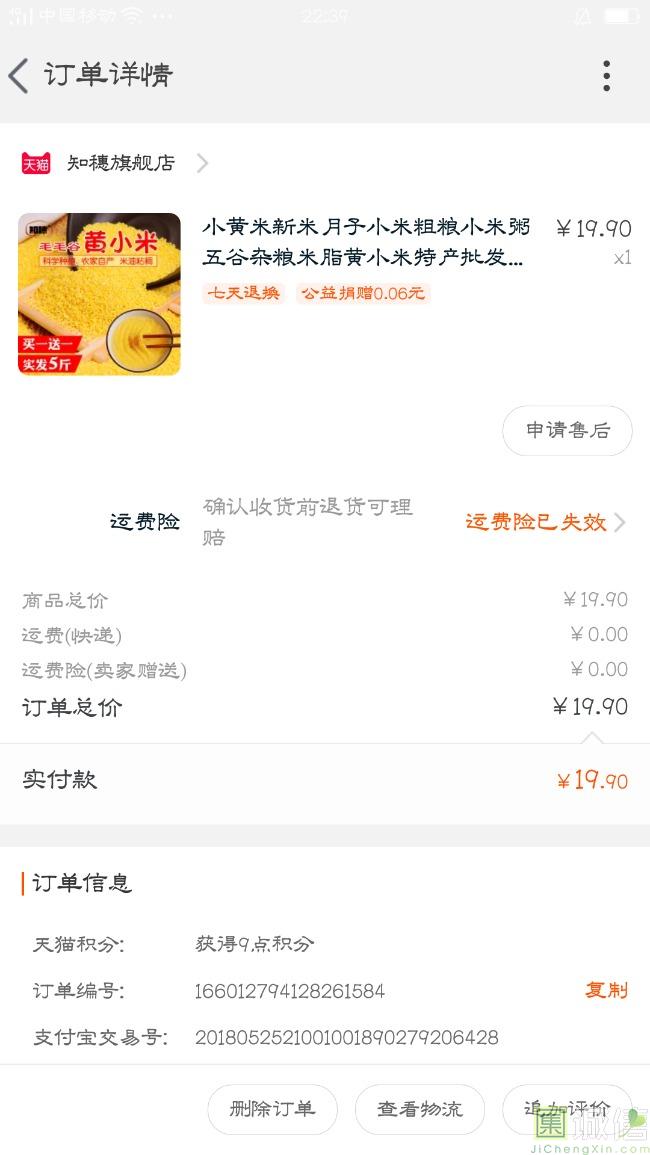Copy the order number with 复制
Screen dimensions: 650x1155
[x=606, y=990]
